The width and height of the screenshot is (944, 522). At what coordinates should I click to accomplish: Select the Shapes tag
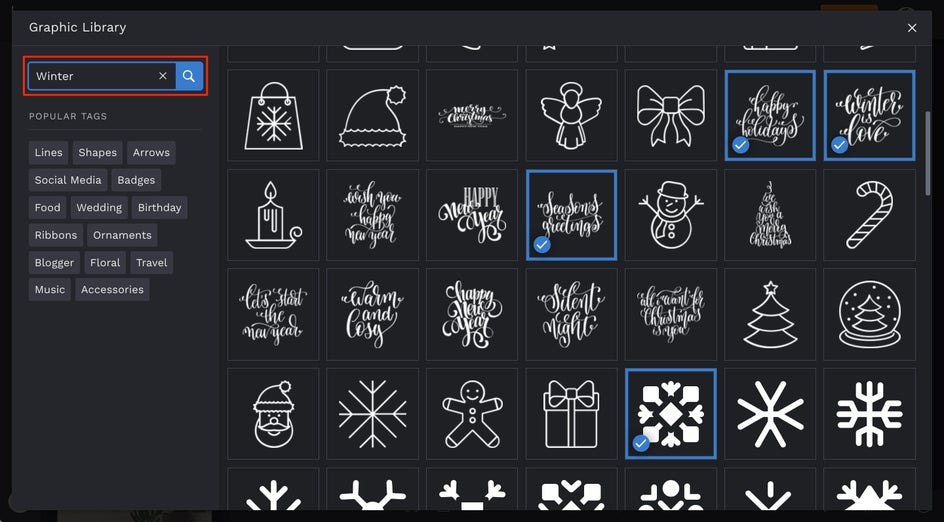tap(97, 153)
